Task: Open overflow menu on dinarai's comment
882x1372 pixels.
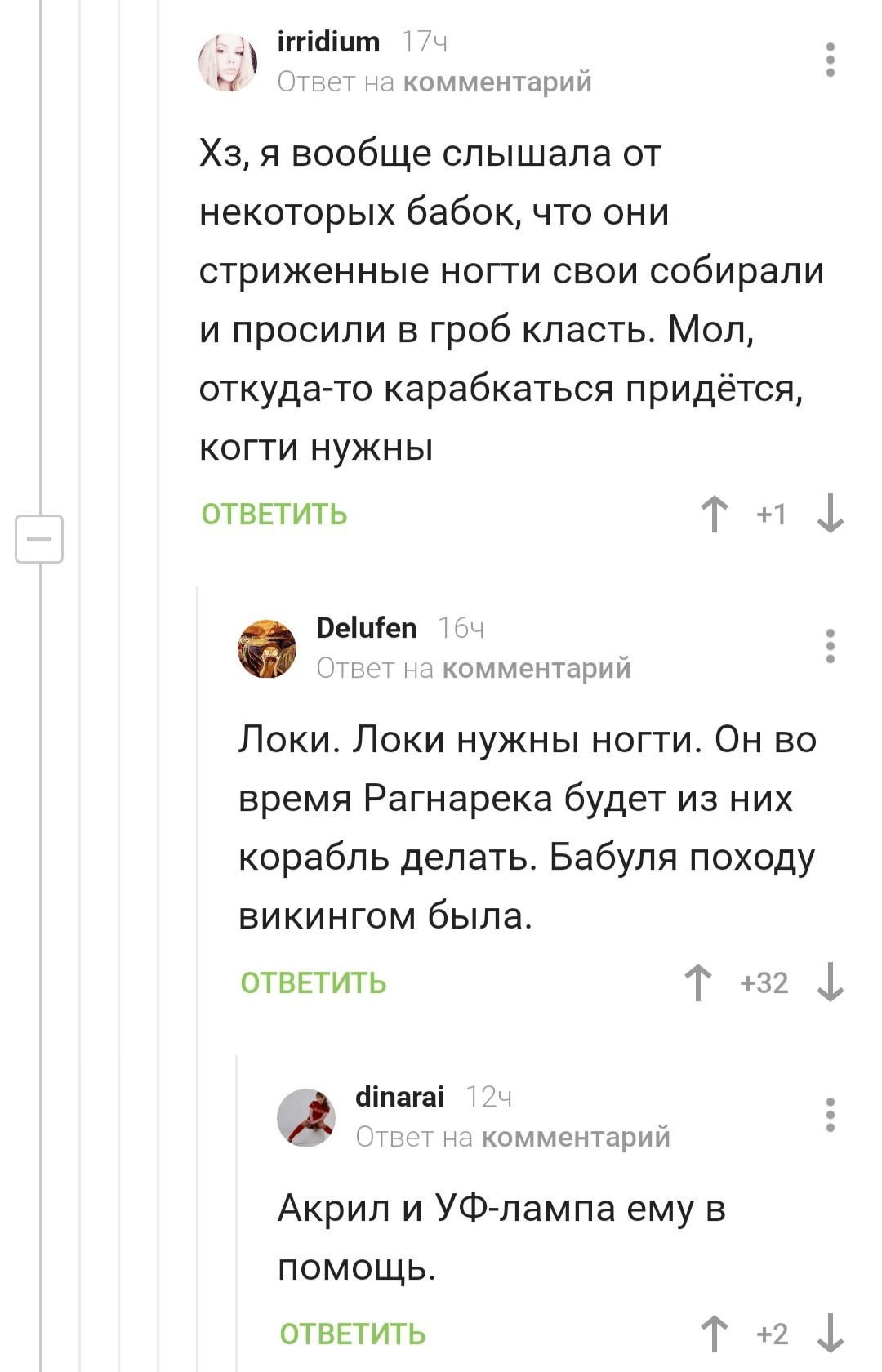Action: tap(830, 1115)
